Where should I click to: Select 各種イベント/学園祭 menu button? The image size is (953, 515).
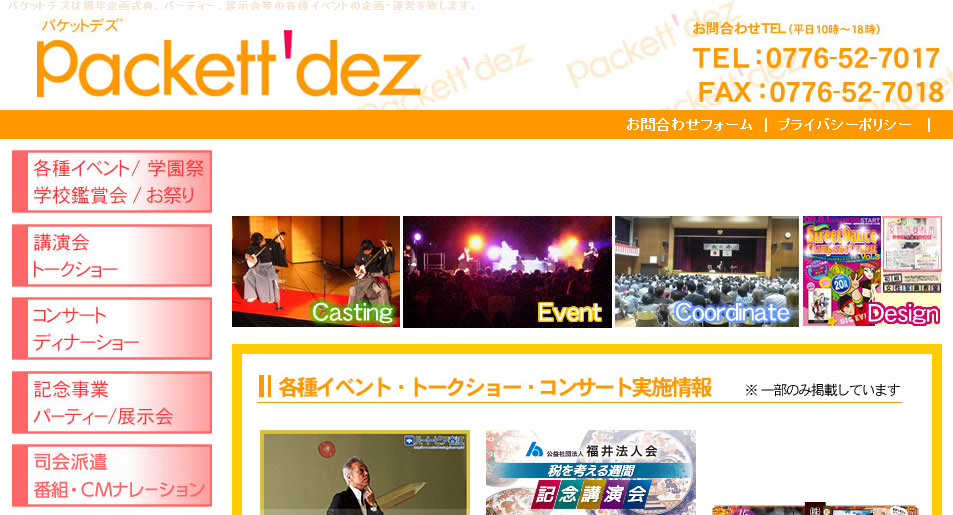(112, 182)
